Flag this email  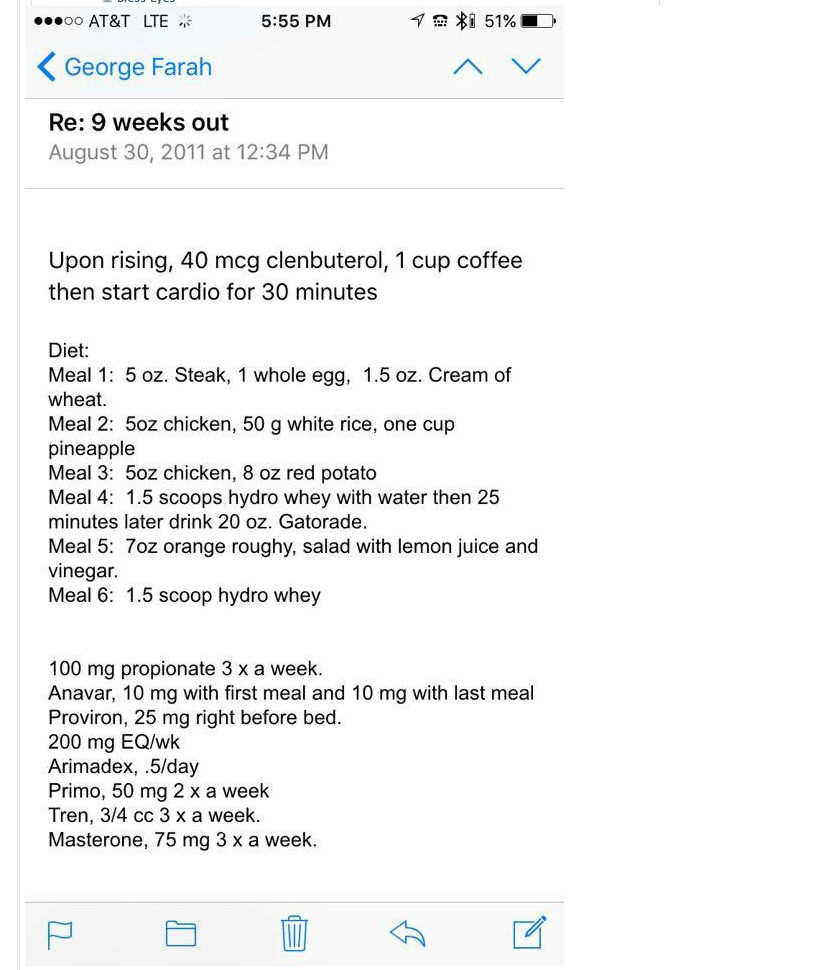(x=61, y=933)
